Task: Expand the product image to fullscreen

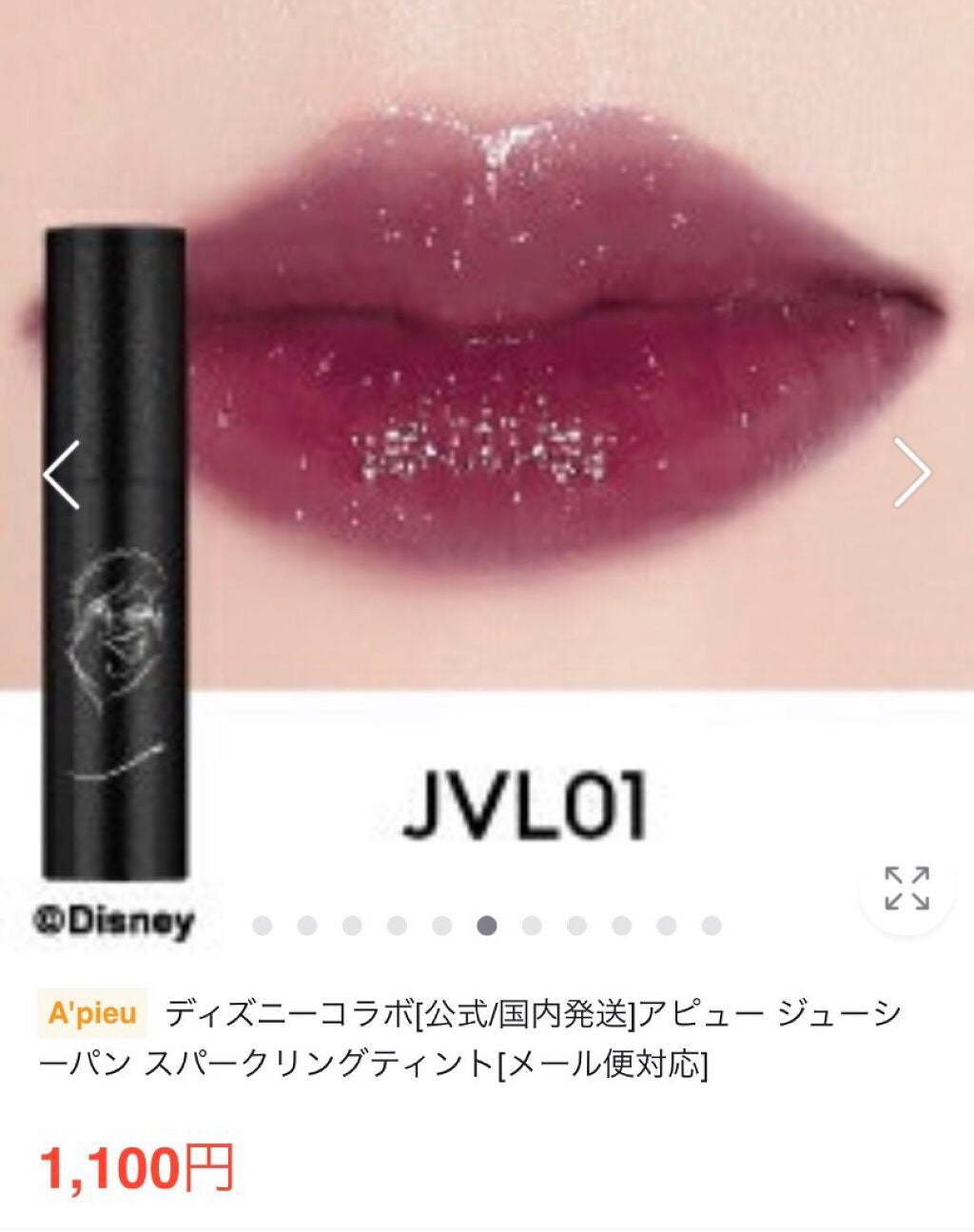Action: click(x=906, y=889)
